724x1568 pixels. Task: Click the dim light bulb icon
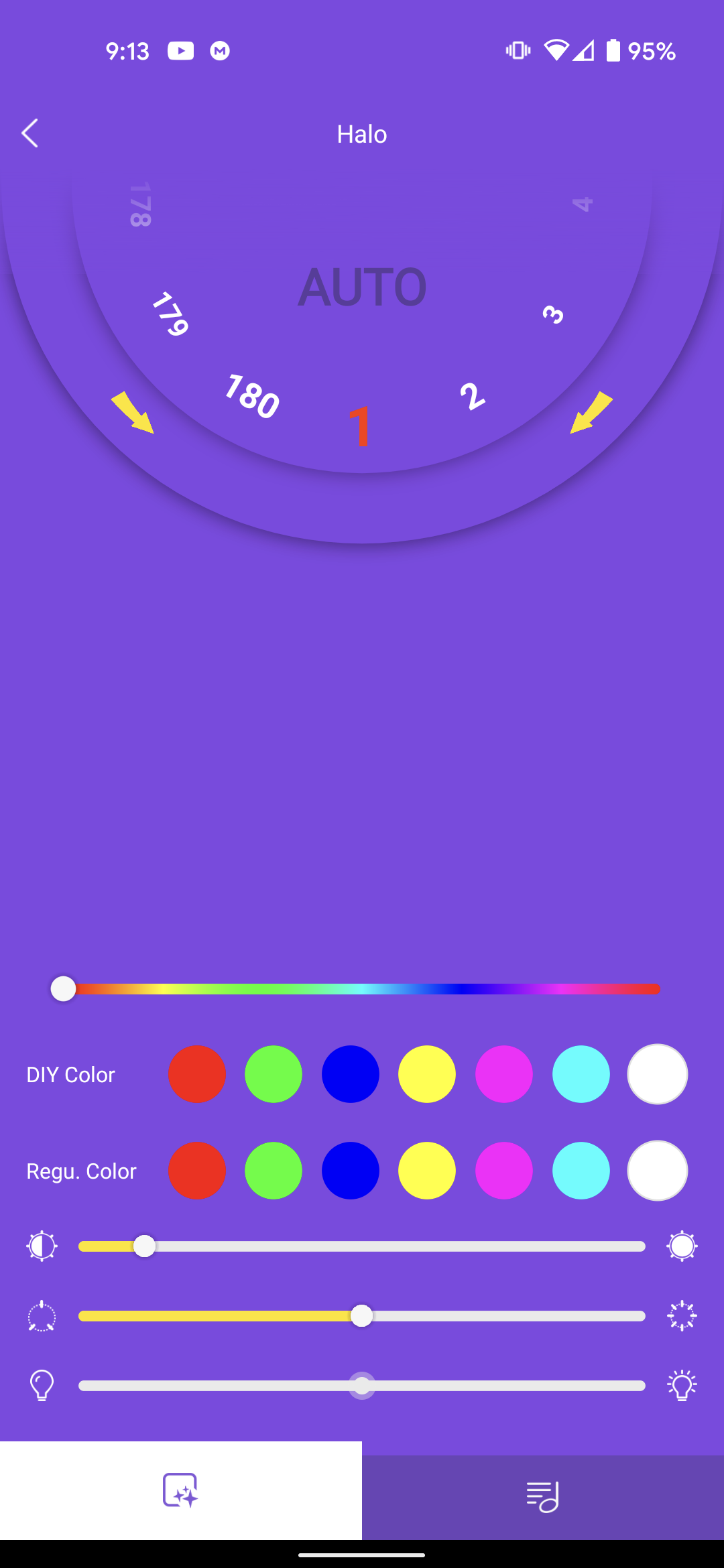click(x=42, y=1385)
